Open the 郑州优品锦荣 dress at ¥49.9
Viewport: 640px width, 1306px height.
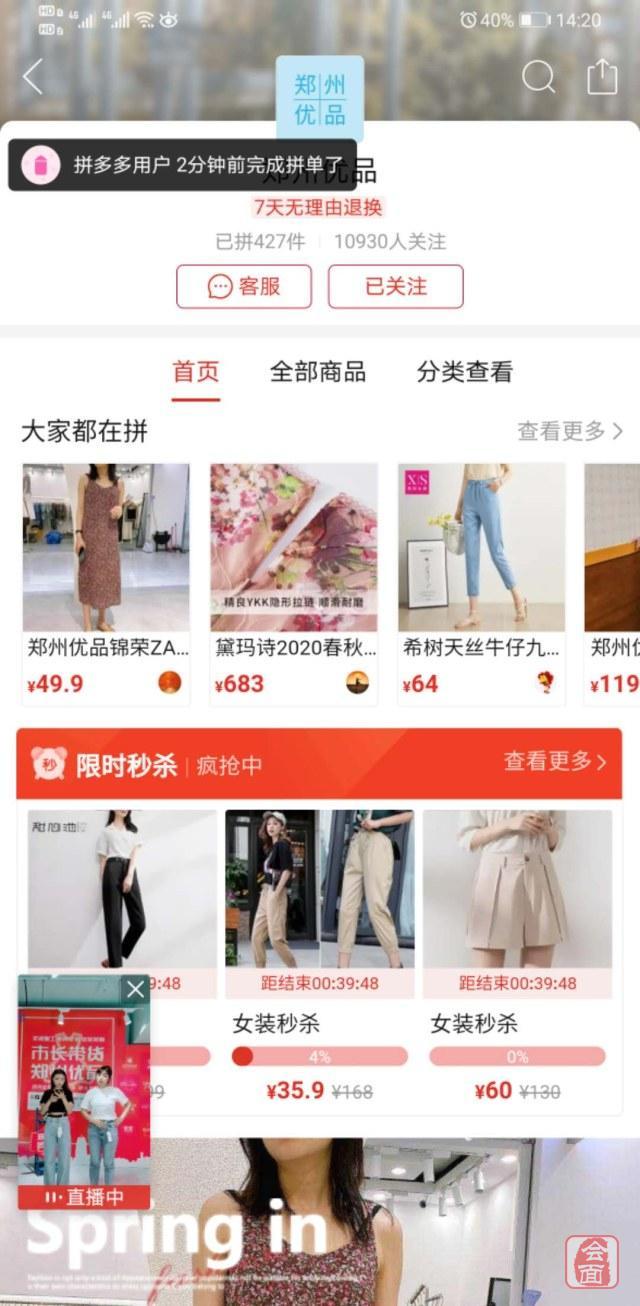[x=106, y=580]
